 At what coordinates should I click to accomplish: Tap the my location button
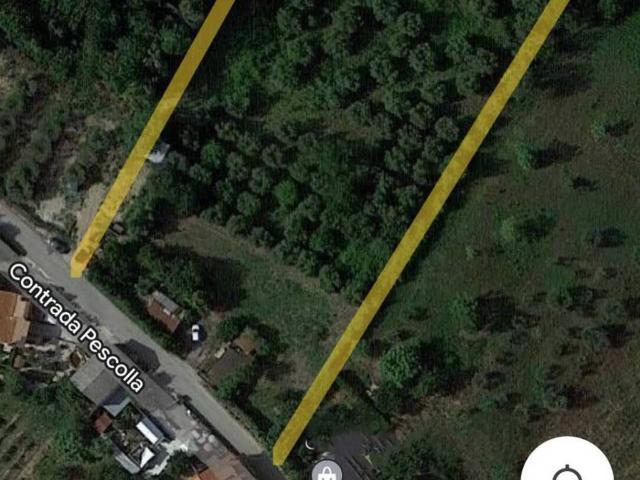pyautogui.click(x=567, y=467)
